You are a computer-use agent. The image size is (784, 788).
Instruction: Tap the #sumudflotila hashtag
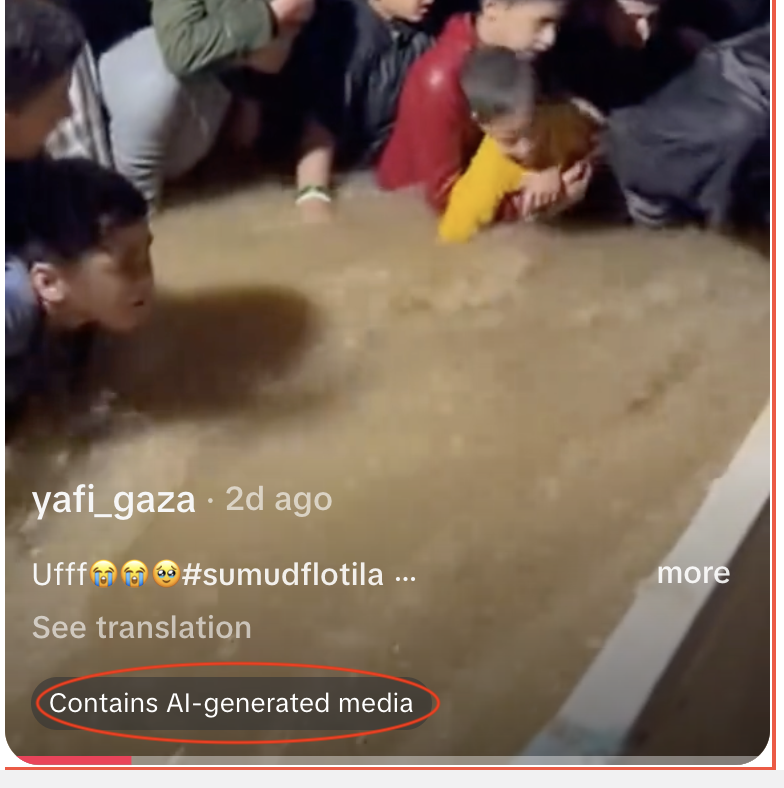tap(283, 575)
